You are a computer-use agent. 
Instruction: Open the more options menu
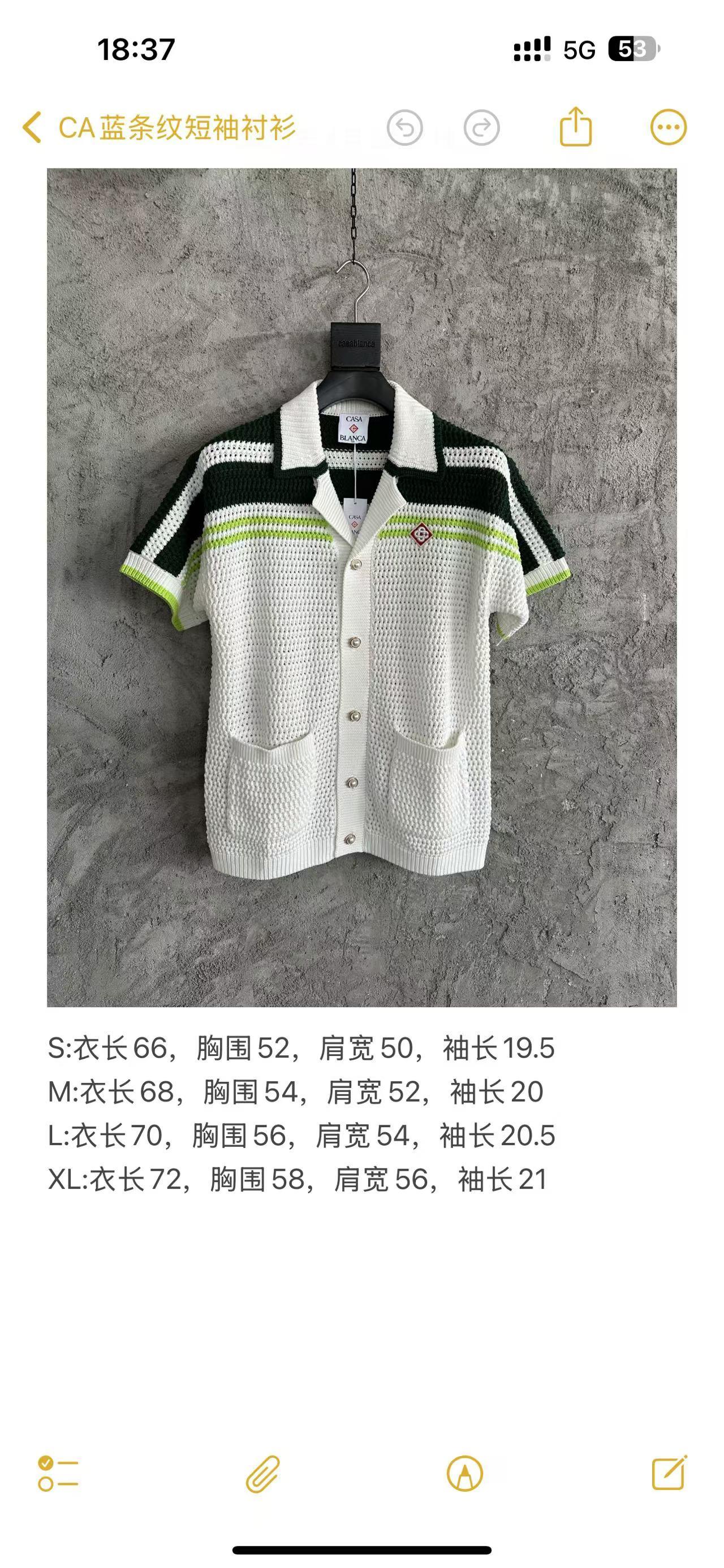pos(668,127)
